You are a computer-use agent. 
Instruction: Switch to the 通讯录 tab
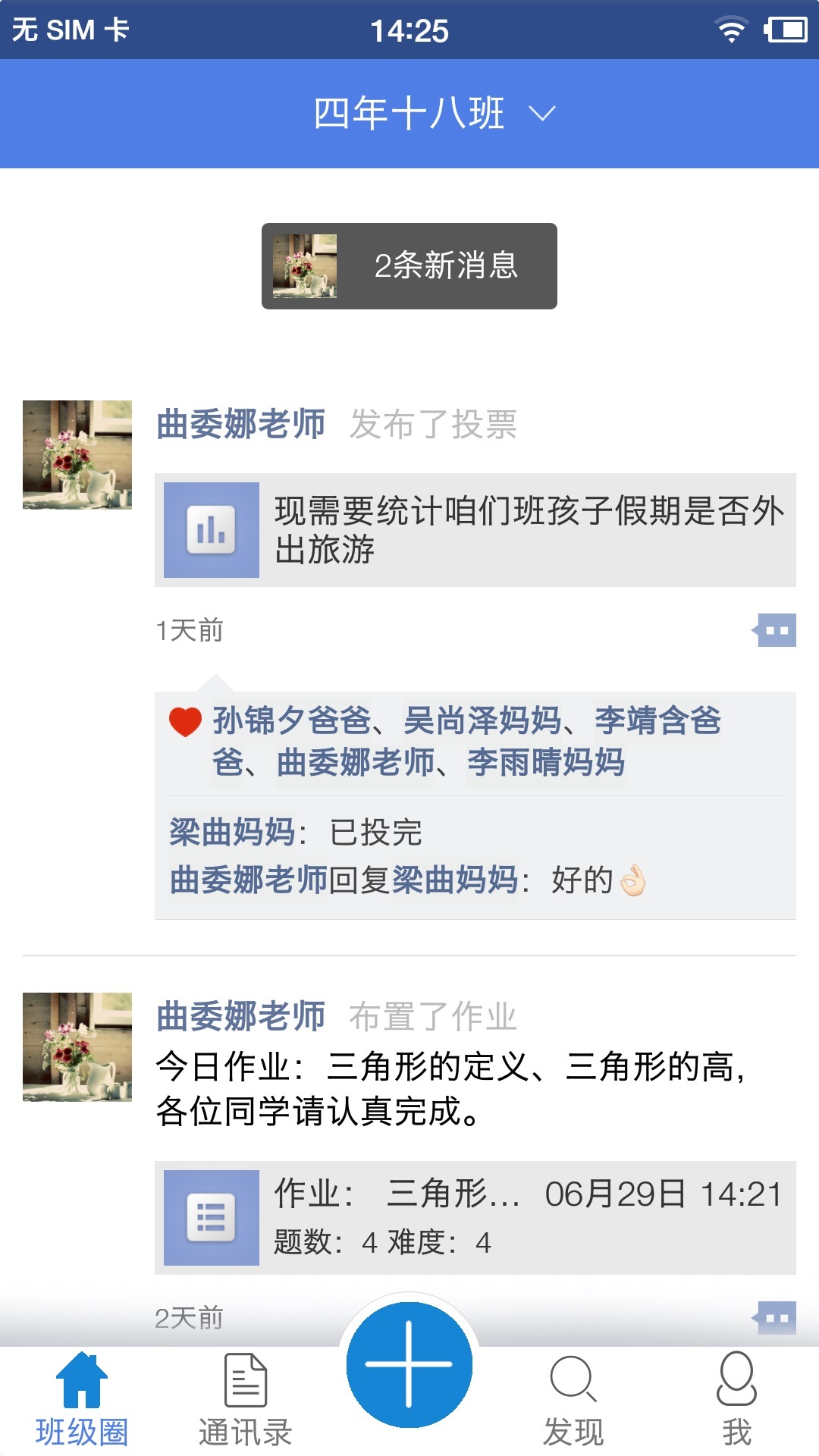click(245, 1400)
